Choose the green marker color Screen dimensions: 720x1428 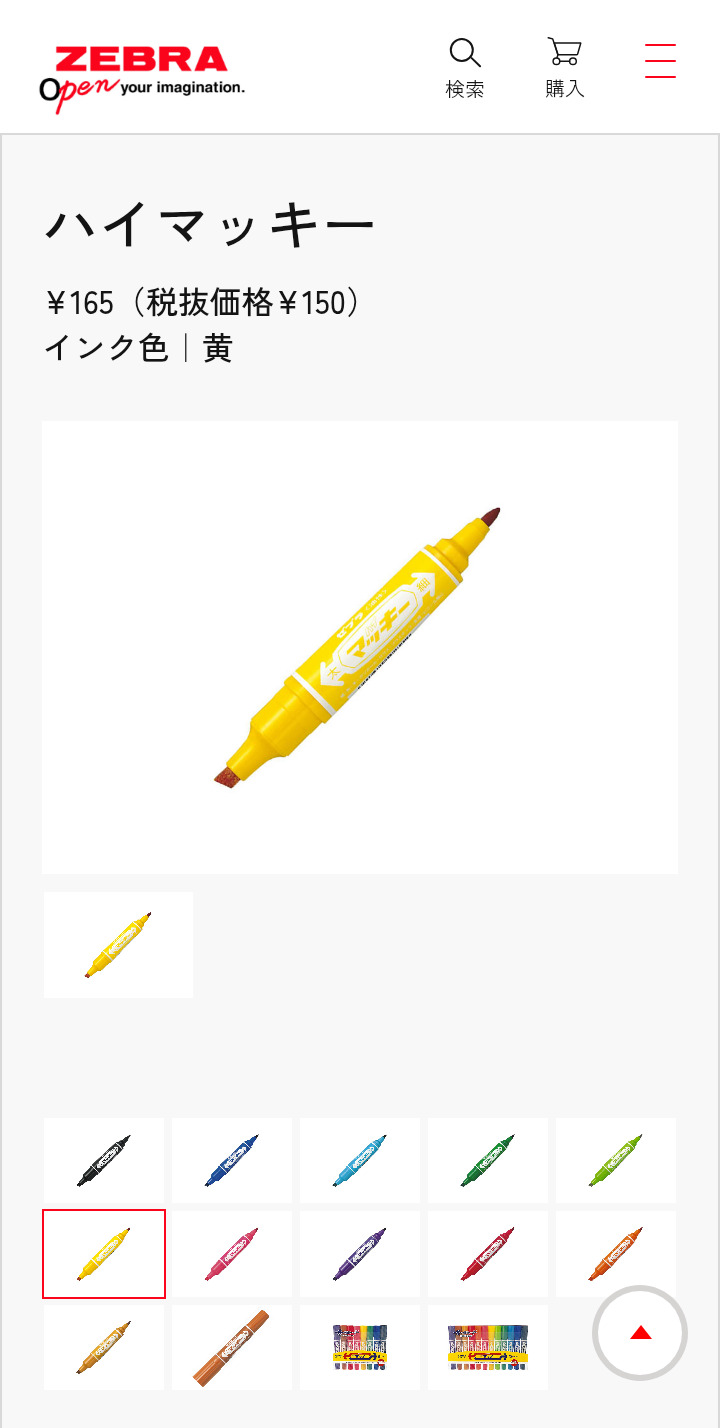(488, 1160)
